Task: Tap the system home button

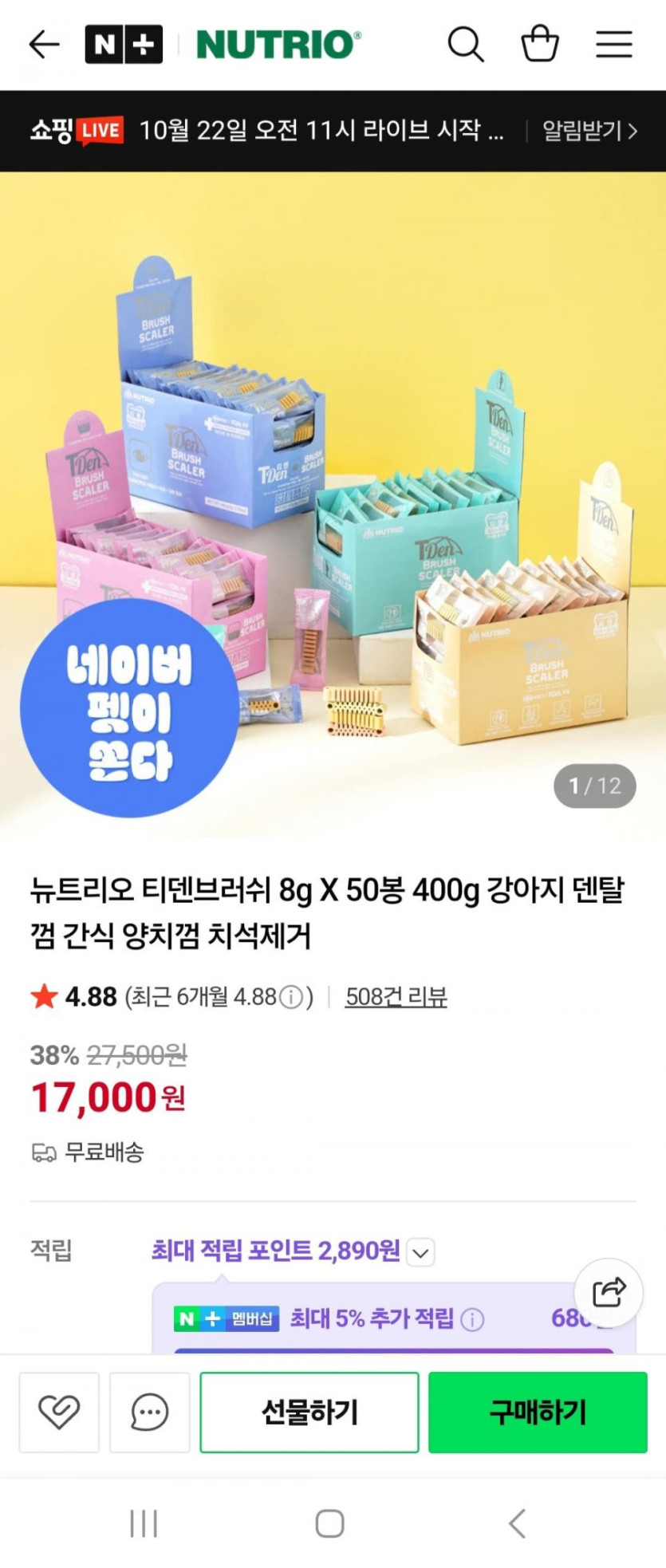Action: click(x=329, y=1523)
